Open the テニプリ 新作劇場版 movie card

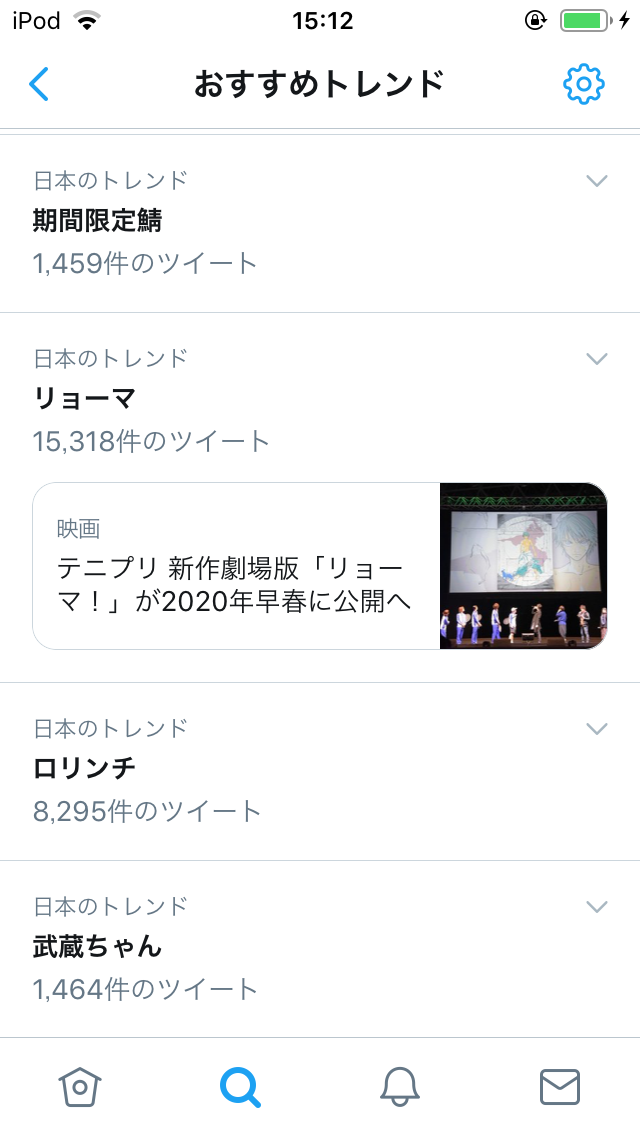click(320, 566)
